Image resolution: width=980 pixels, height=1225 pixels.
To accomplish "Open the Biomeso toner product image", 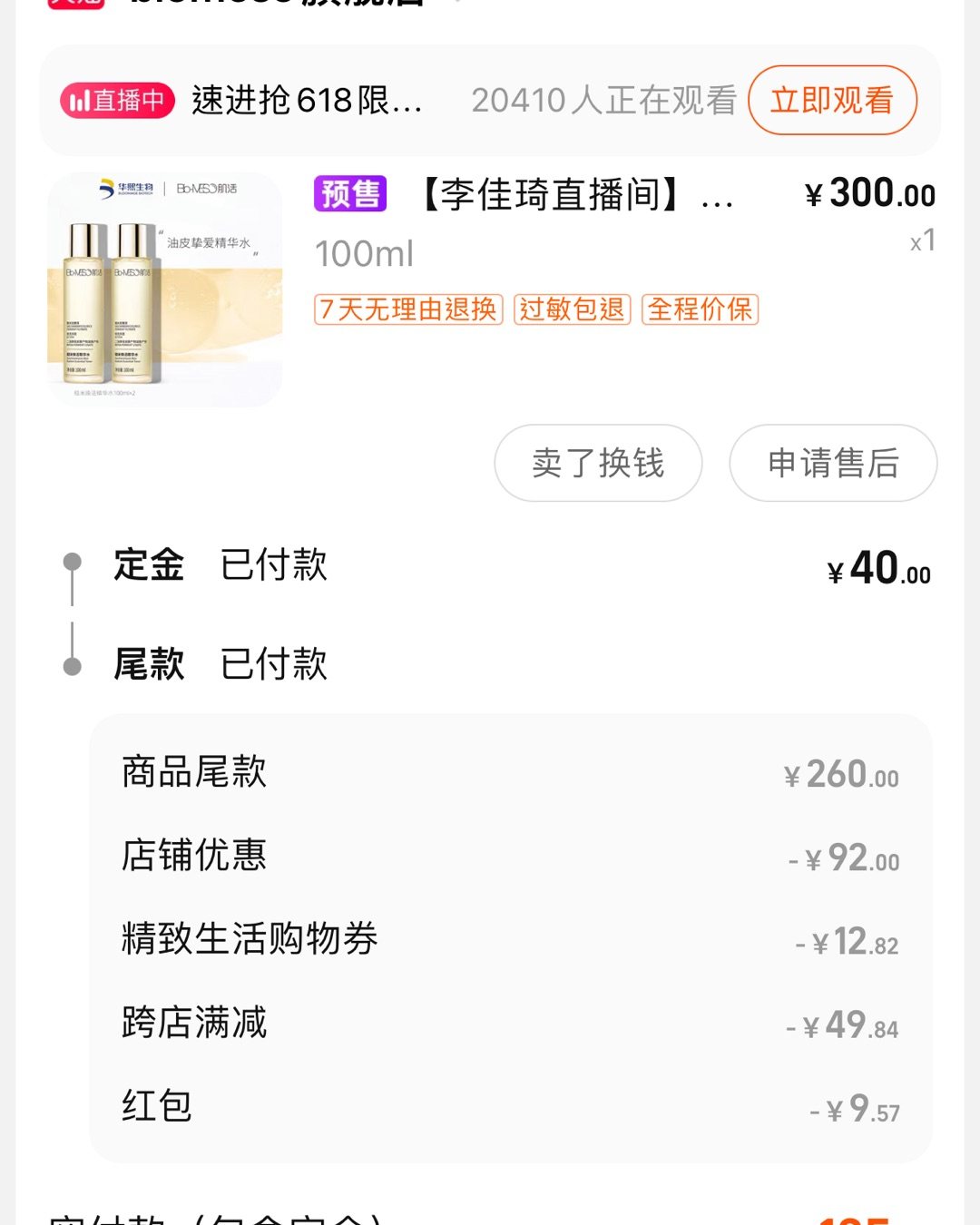I will pyautogui.click(x=165, y=289).
